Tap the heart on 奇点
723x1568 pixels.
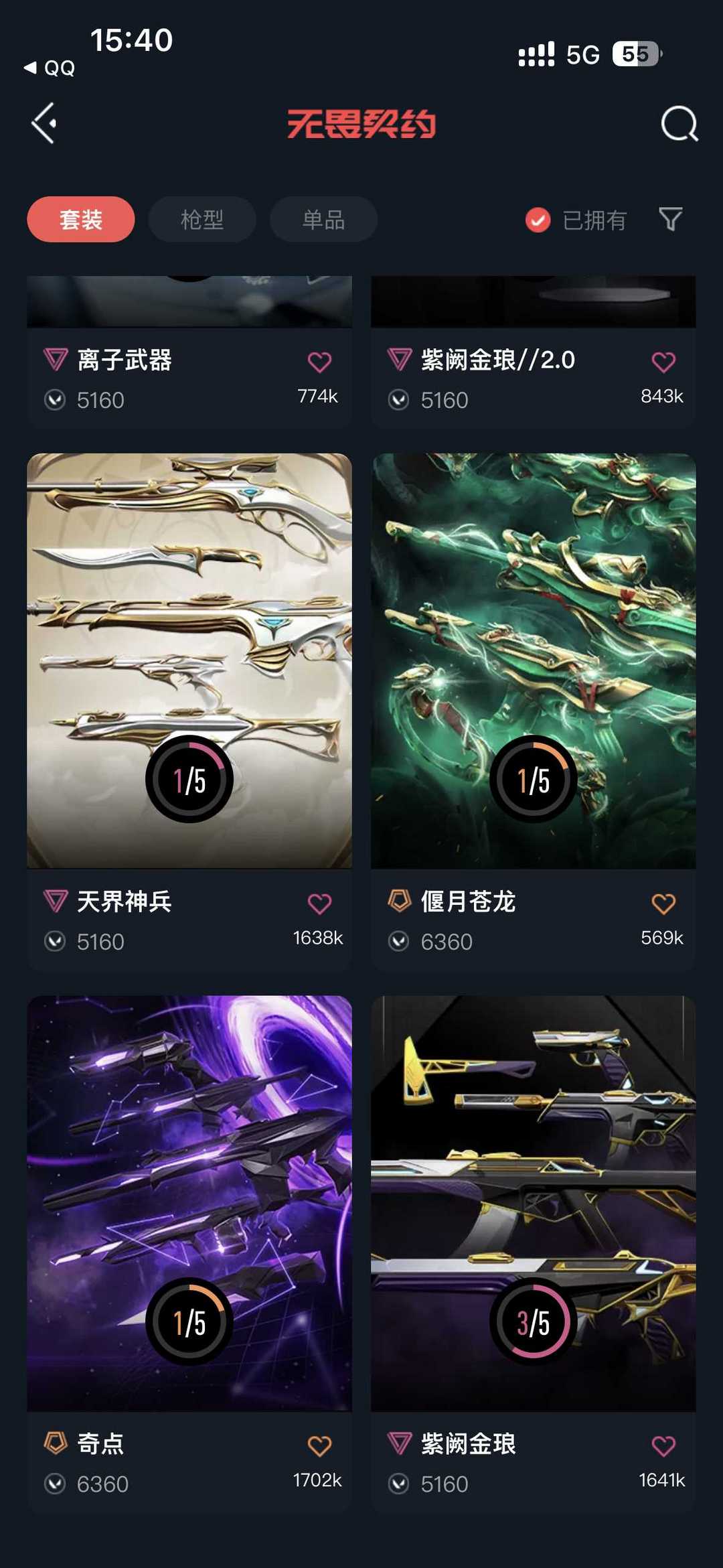pyautogui.click(x=319, y=1446)
